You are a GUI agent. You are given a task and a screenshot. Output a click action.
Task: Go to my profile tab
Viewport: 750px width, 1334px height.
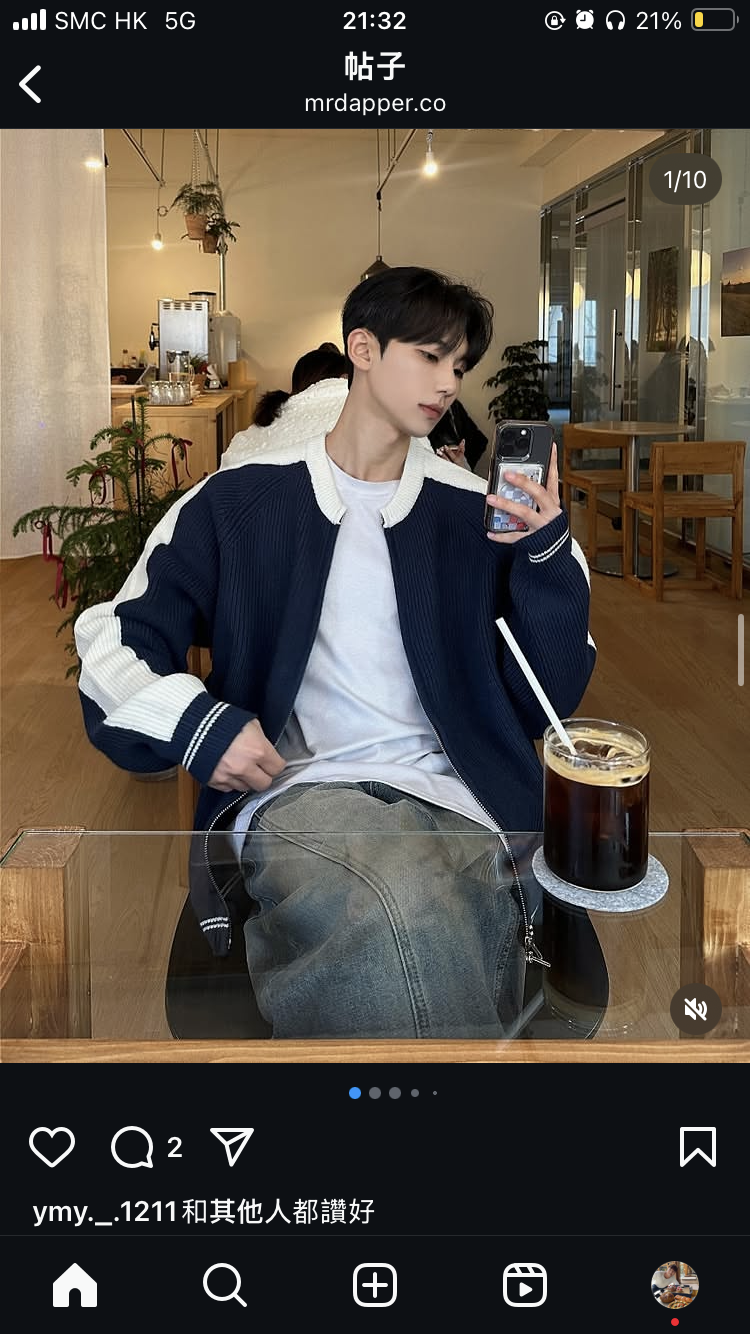click(x=675, y=1285)
